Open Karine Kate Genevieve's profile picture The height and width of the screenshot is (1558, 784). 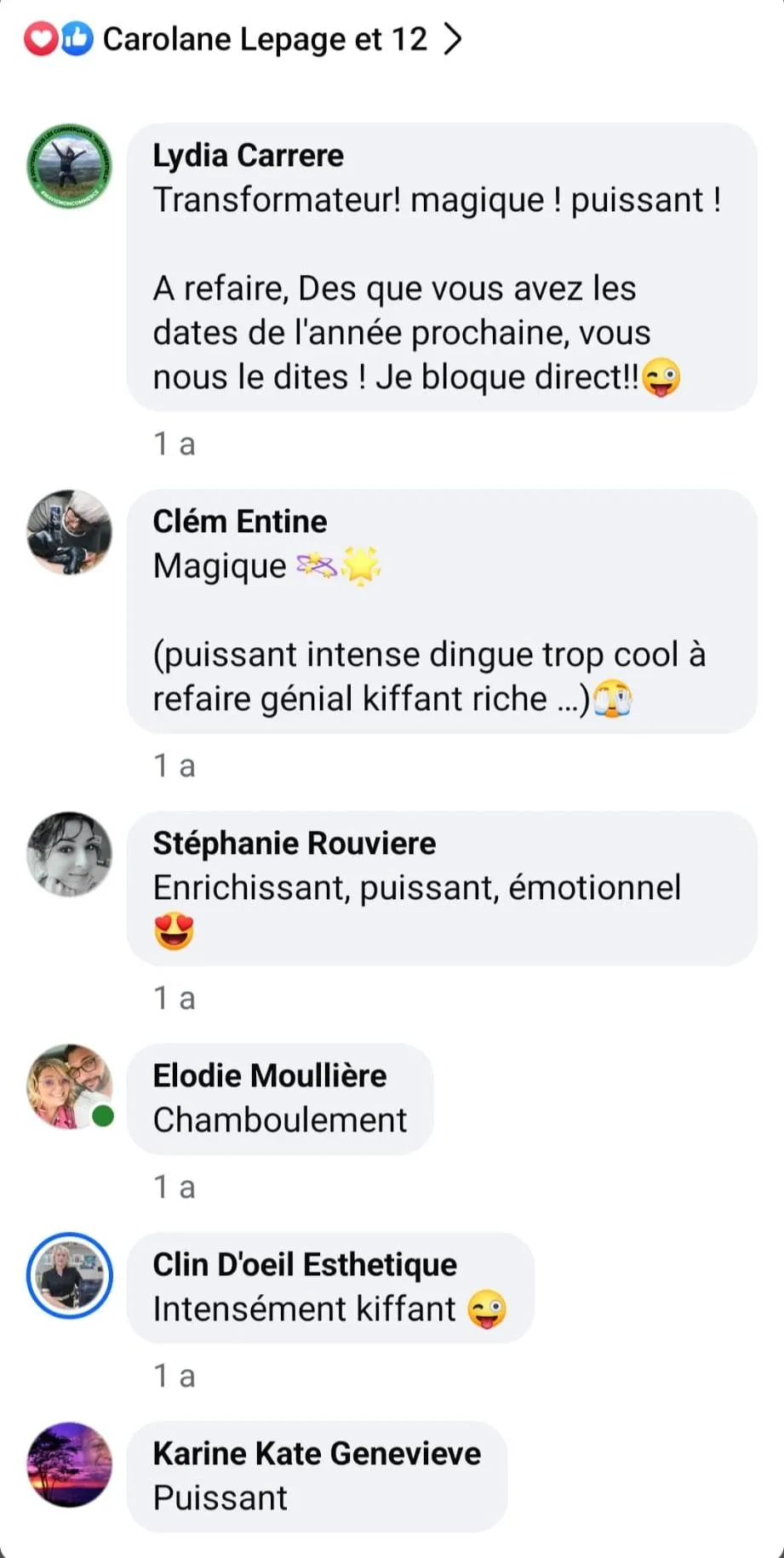[70, 1464]
